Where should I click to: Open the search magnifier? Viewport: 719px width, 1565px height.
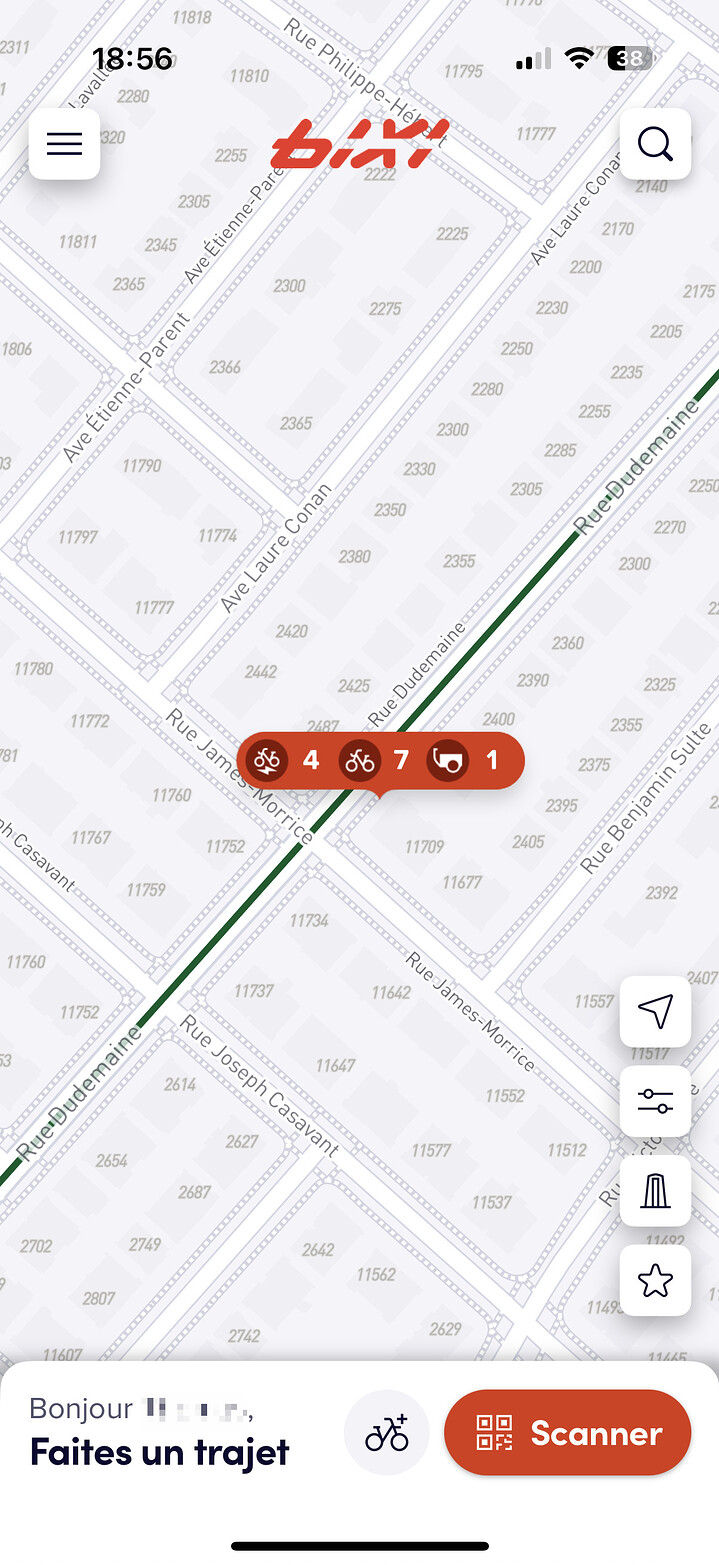[655, 144]
